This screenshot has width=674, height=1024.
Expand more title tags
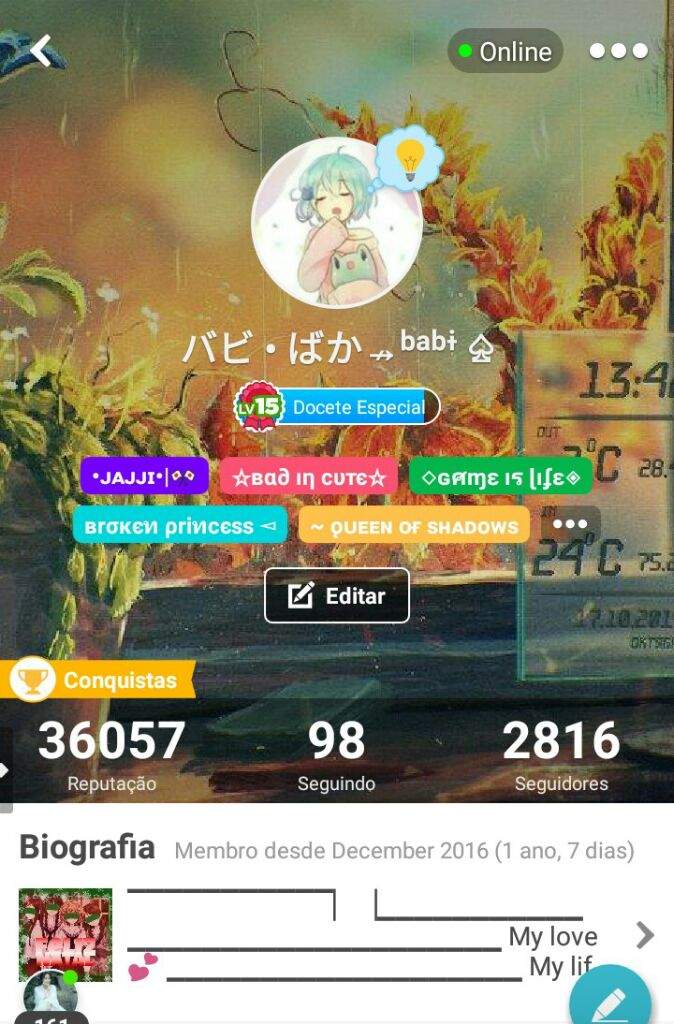click(570, 524)
